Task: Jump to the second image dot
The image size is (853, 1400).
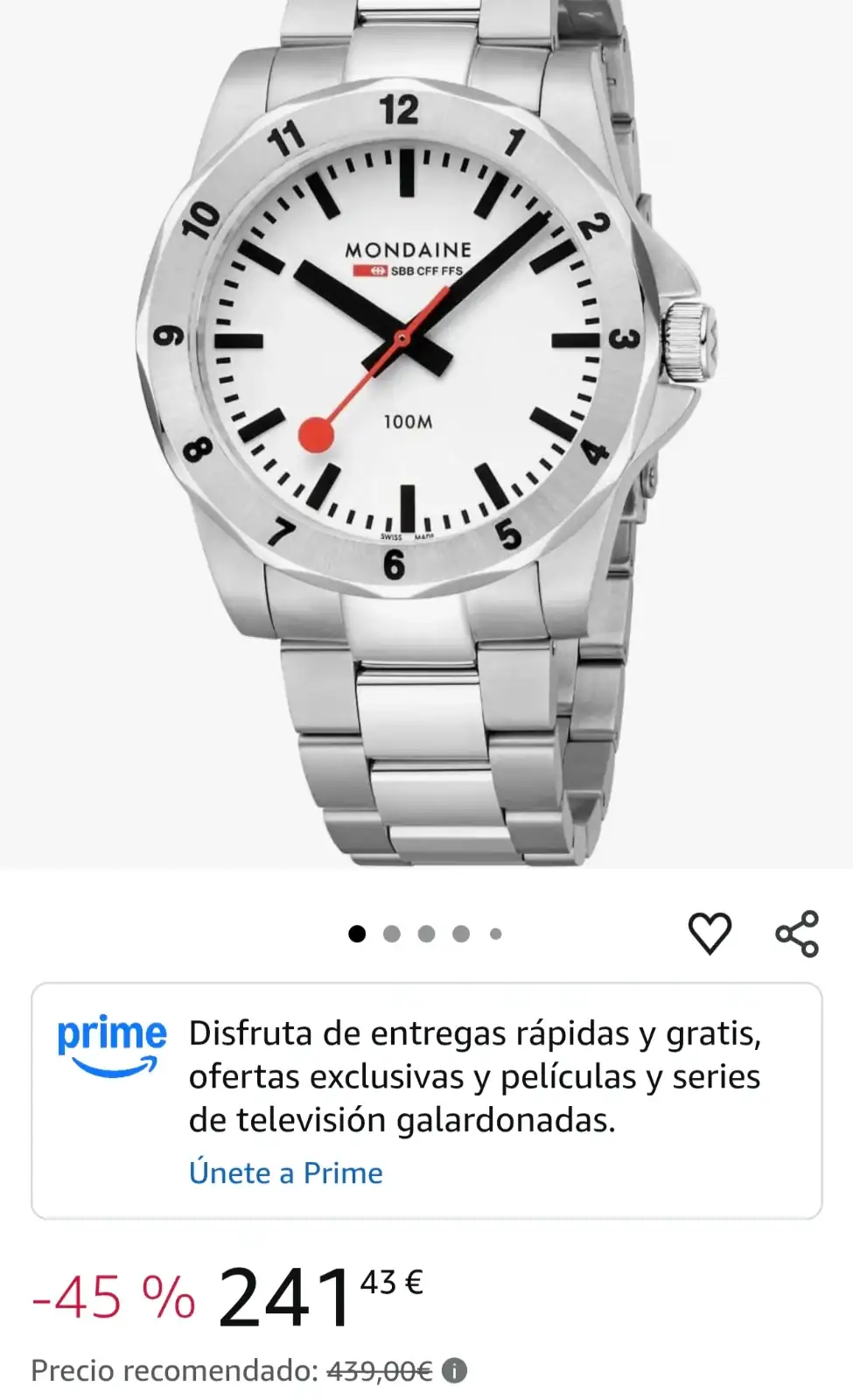Action: [392, 934]
